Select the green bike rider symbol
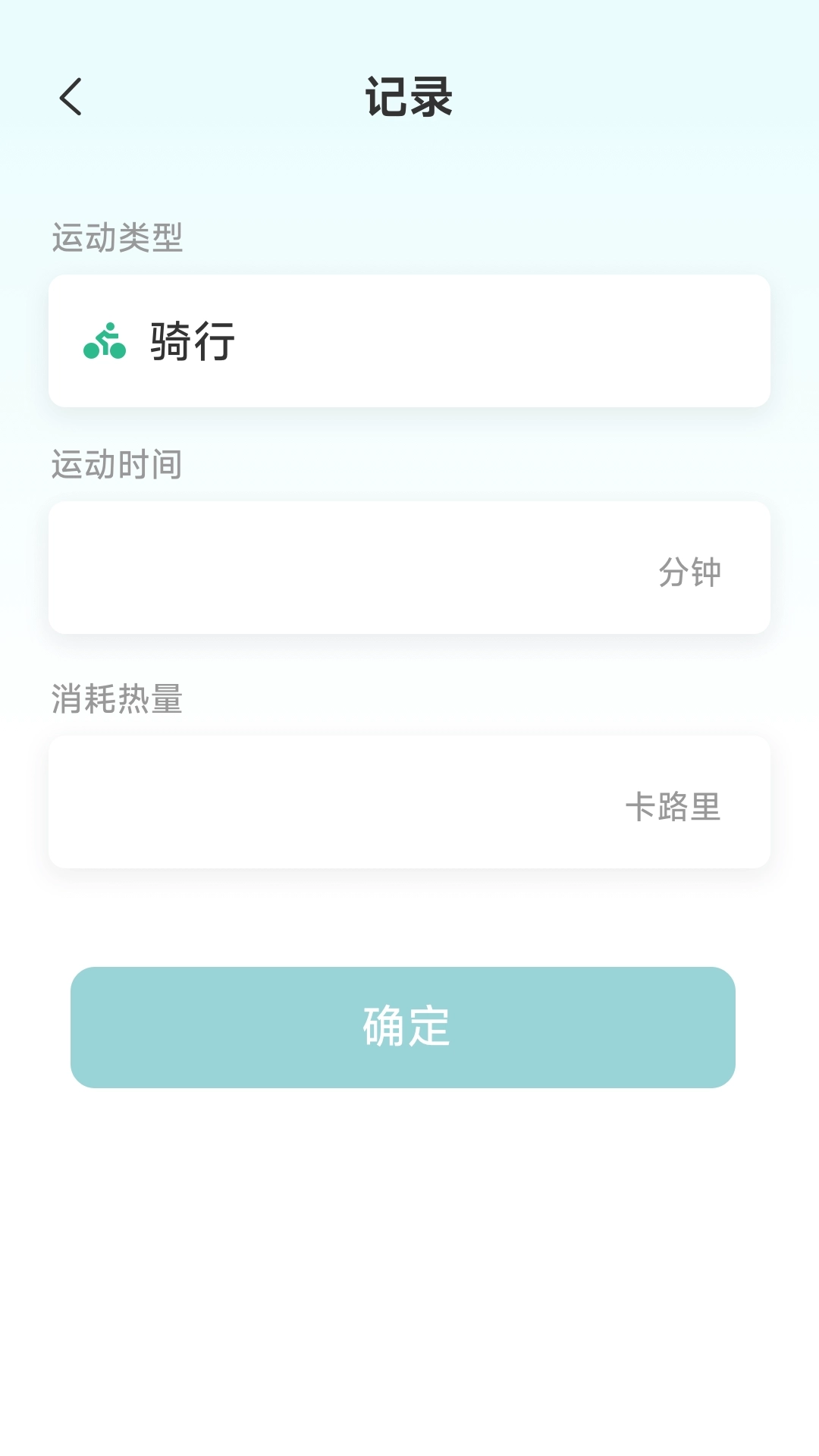Image resolution: width=819 pixels, height=1456 pixels. point(105,340)
